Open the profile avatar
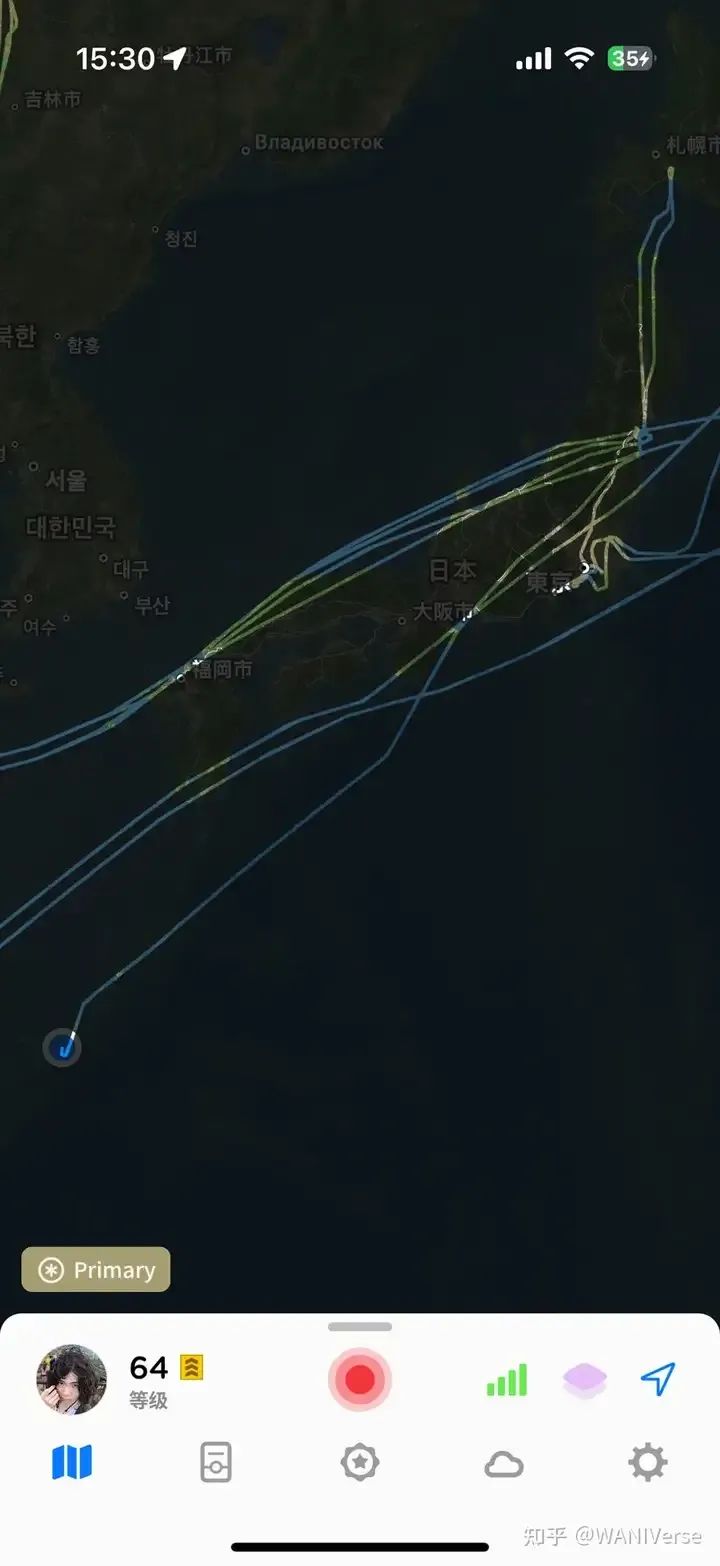720x1566 pixels. tap(71, 1380)
